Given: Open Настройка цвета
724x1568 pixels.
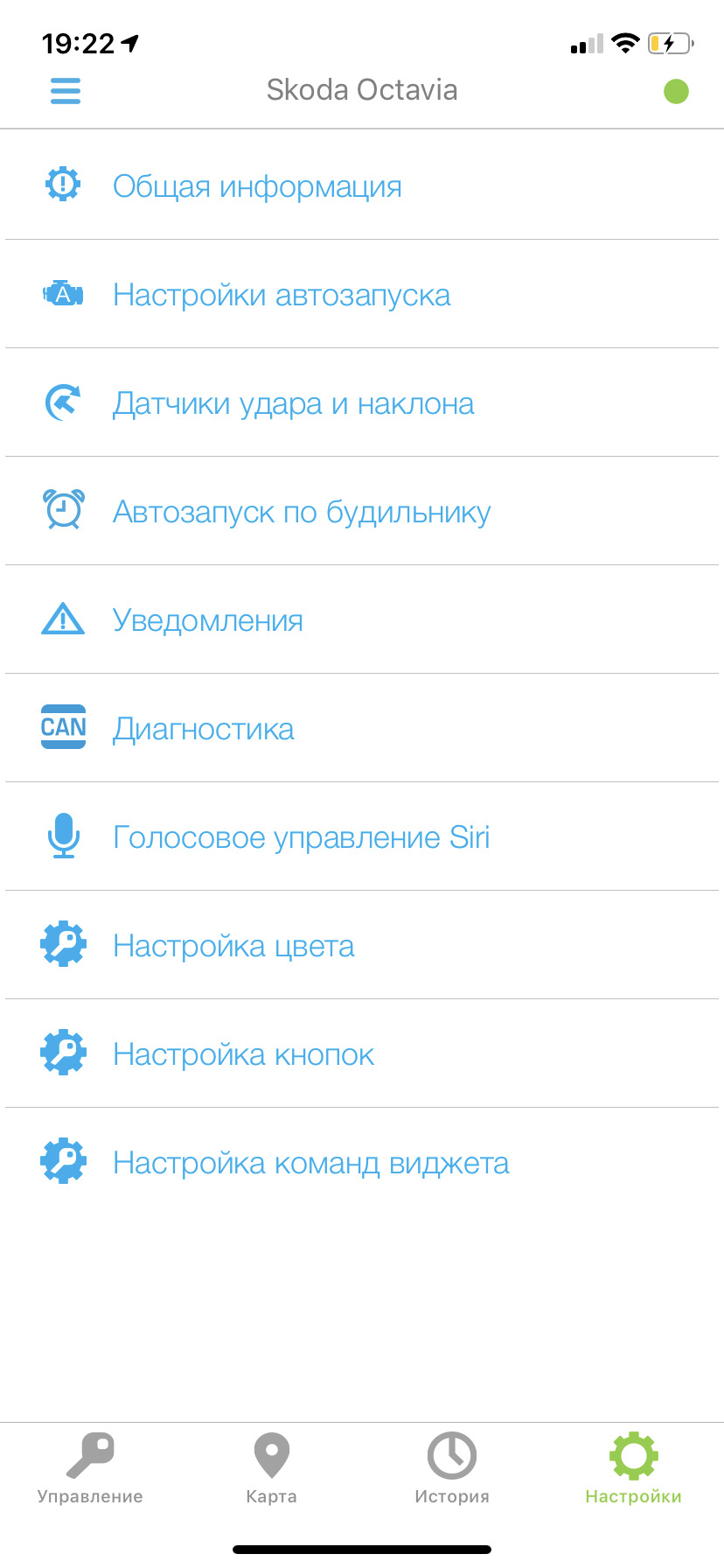Looking at the screenshot, I should point(233,946).
